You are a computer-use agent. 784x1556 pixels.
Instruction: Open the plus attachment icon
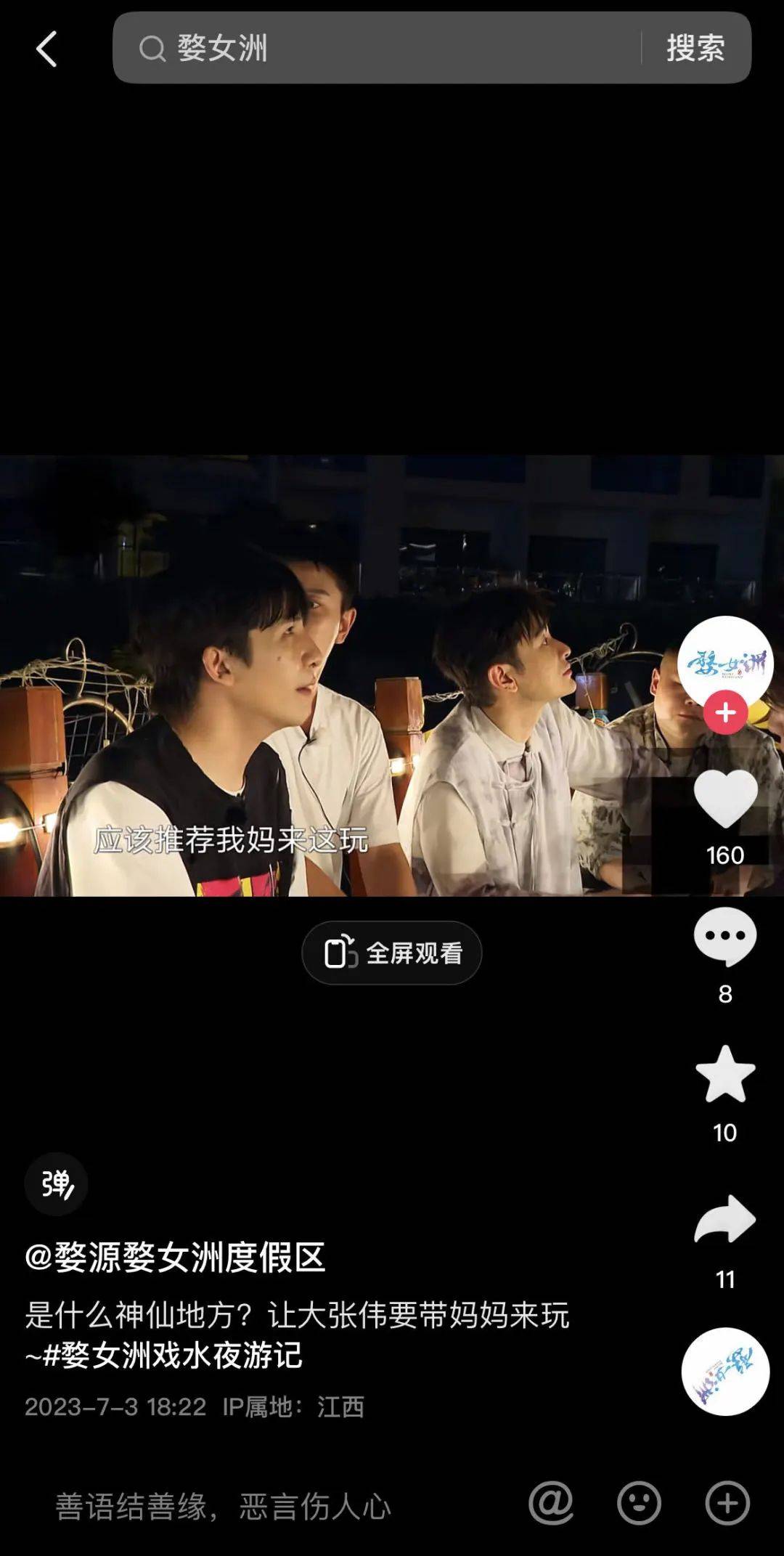(x=727, y=1504)
